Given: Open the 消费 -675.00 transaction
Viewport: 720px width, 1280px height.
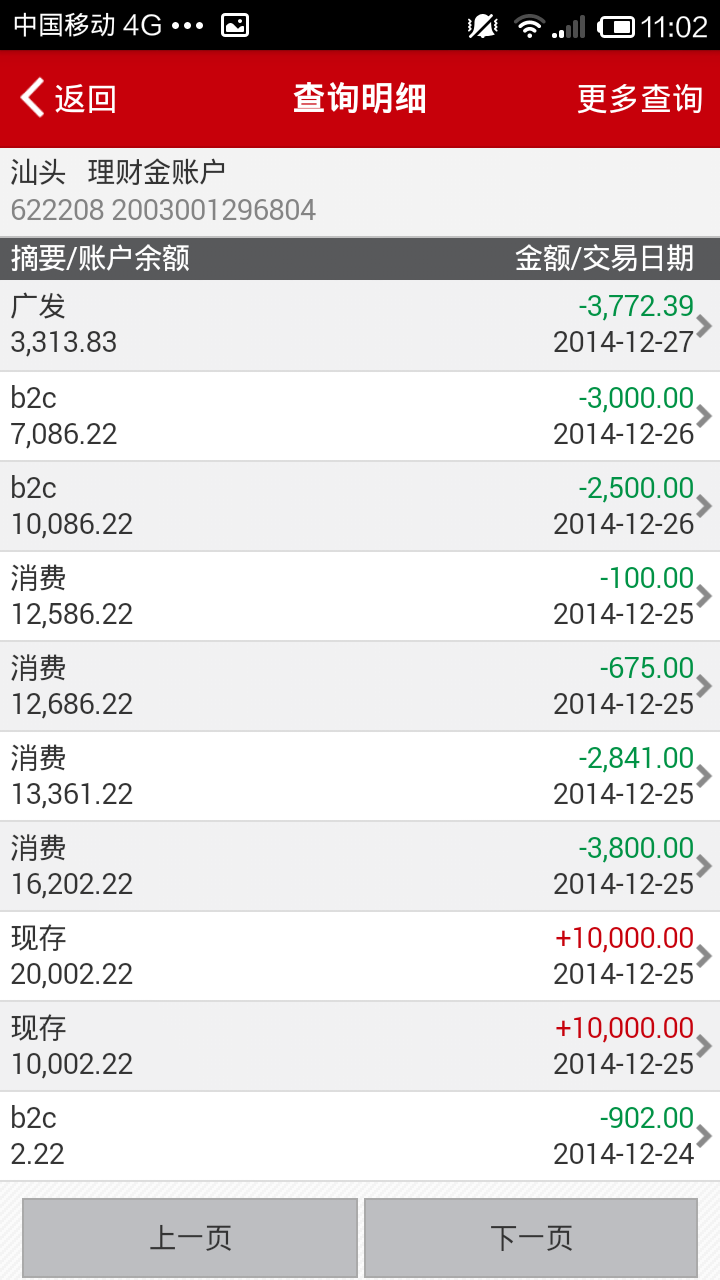Looking at the screenshot, I should pyautogui.click(x=360, y=686).
